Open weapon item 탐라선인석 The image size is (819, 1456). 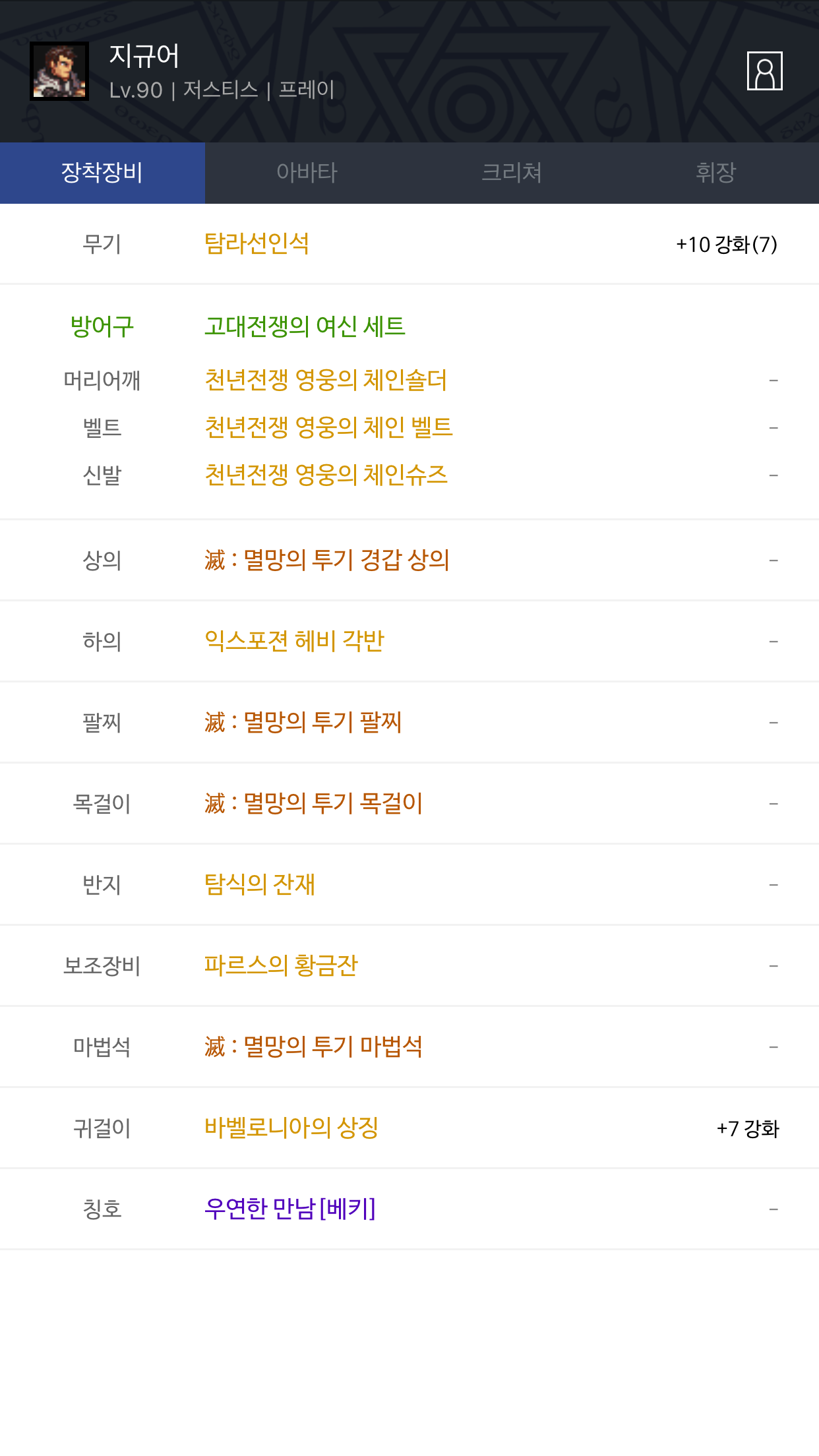point(257,244)
